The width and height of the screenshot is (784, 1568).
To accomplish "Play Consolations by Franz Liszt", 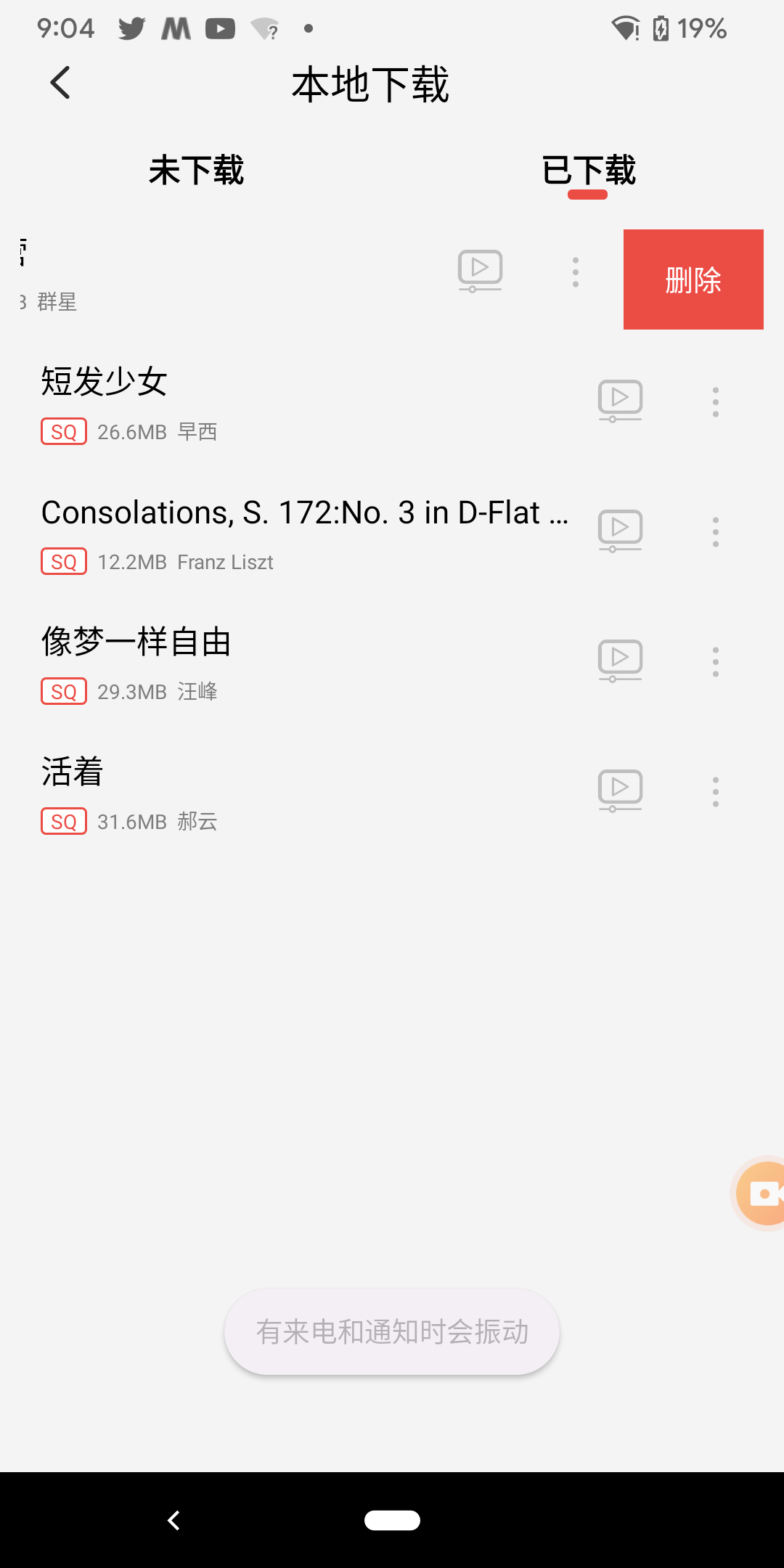I will click(x=290, y=531).
